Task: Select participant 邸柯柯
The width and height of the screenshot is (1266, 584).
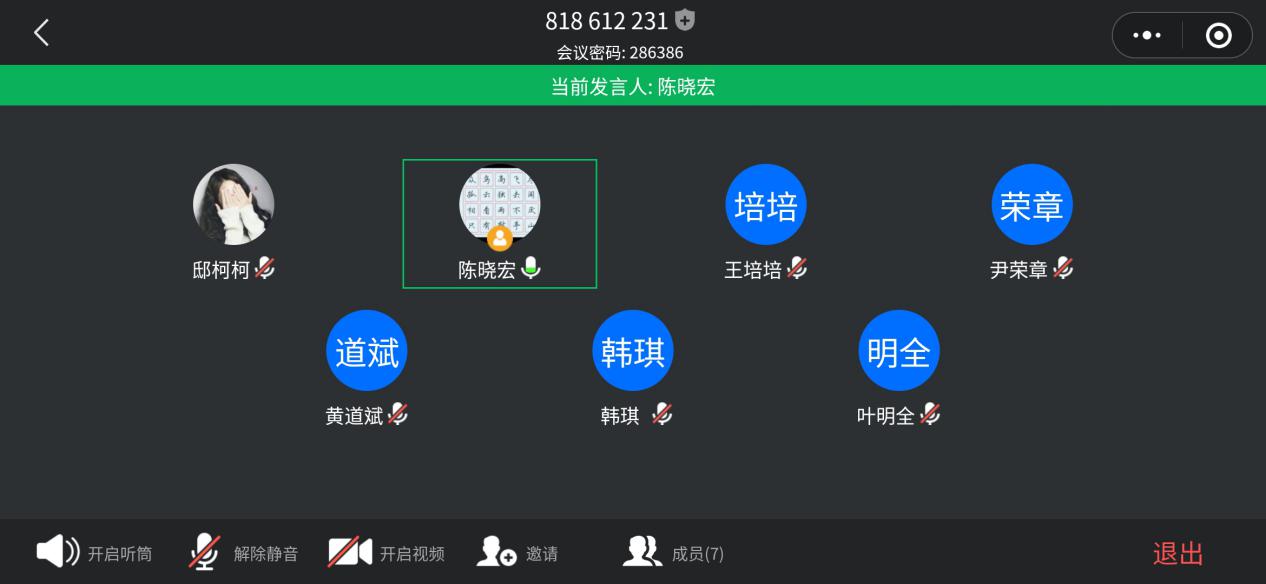Action: click(x=233, y=205)
